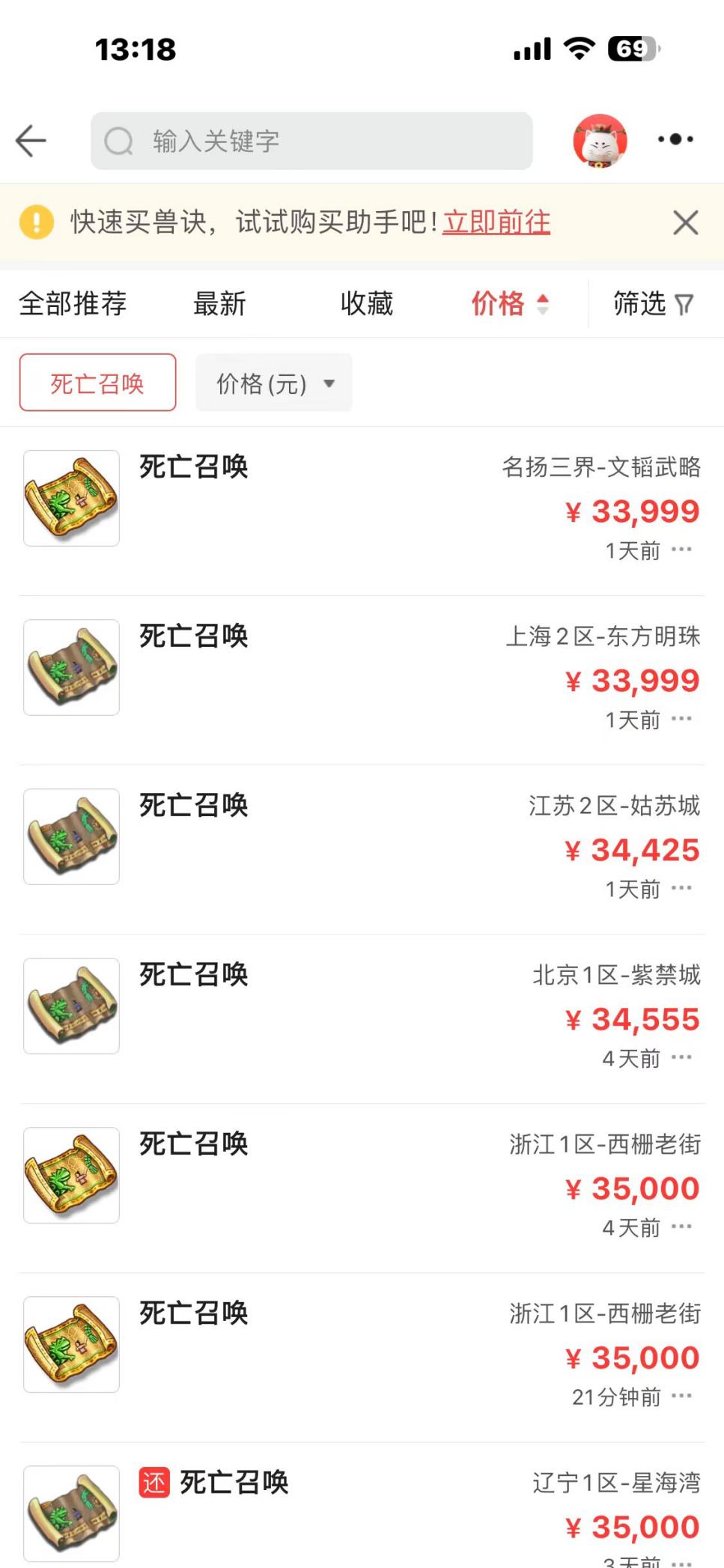Open the 名扬三界-文韬武略 listing

pyautogui.click(x=362, y=511)
